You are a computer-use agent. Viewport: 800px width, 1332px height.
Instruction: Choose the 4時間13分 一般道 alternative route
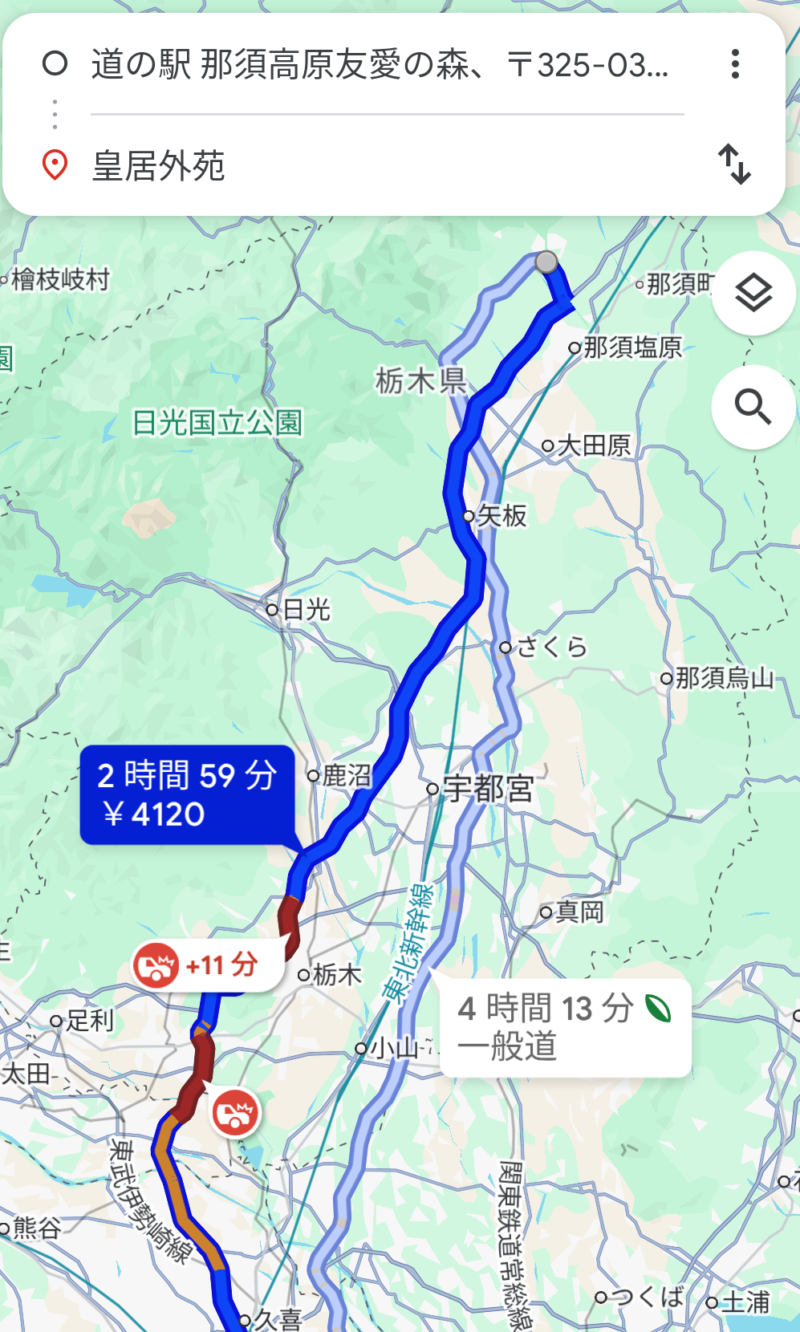(x=564, y=1027)
